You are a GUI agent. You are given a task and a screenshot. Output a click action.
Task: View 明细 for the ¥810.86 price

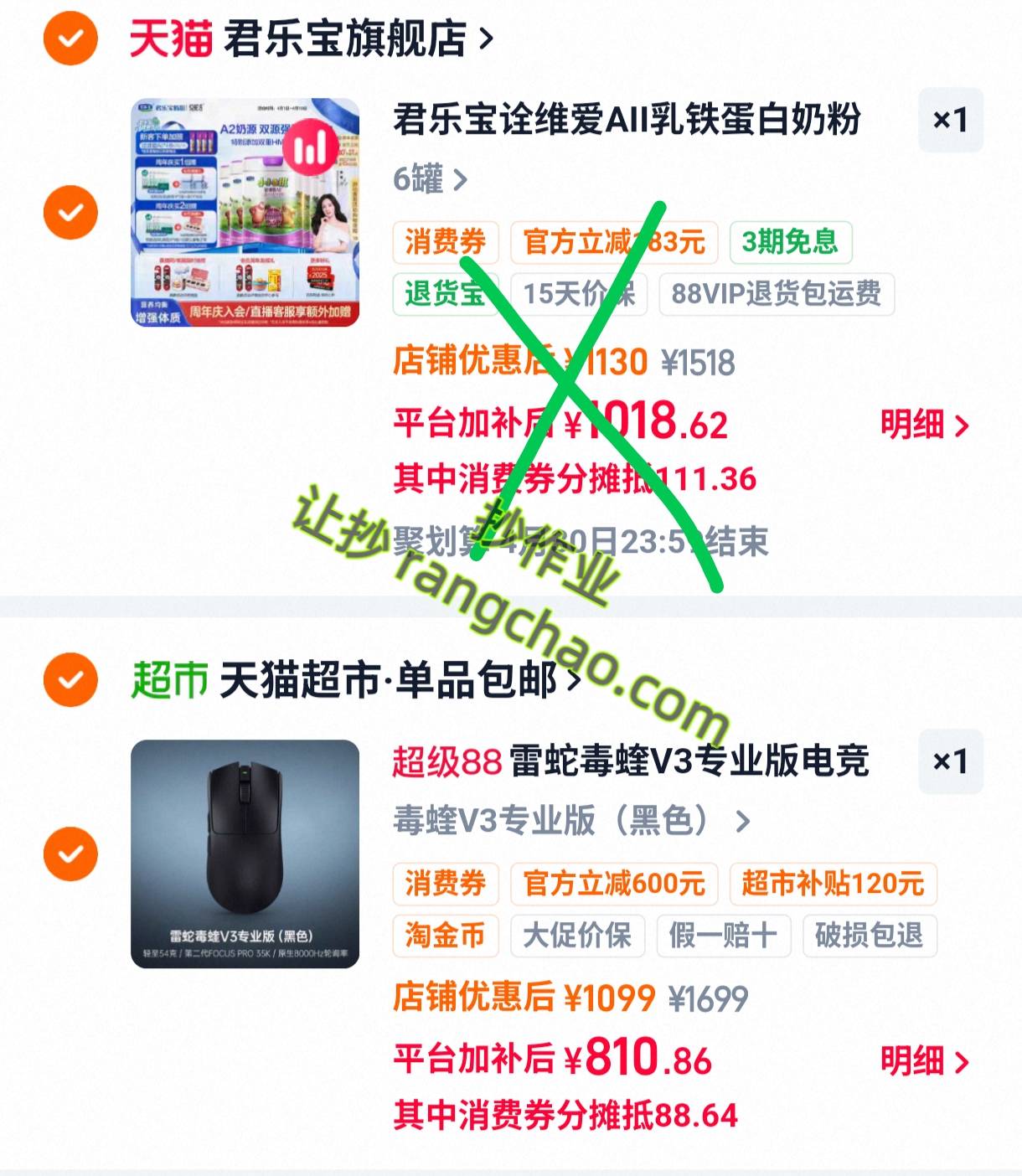point(924,1061)
